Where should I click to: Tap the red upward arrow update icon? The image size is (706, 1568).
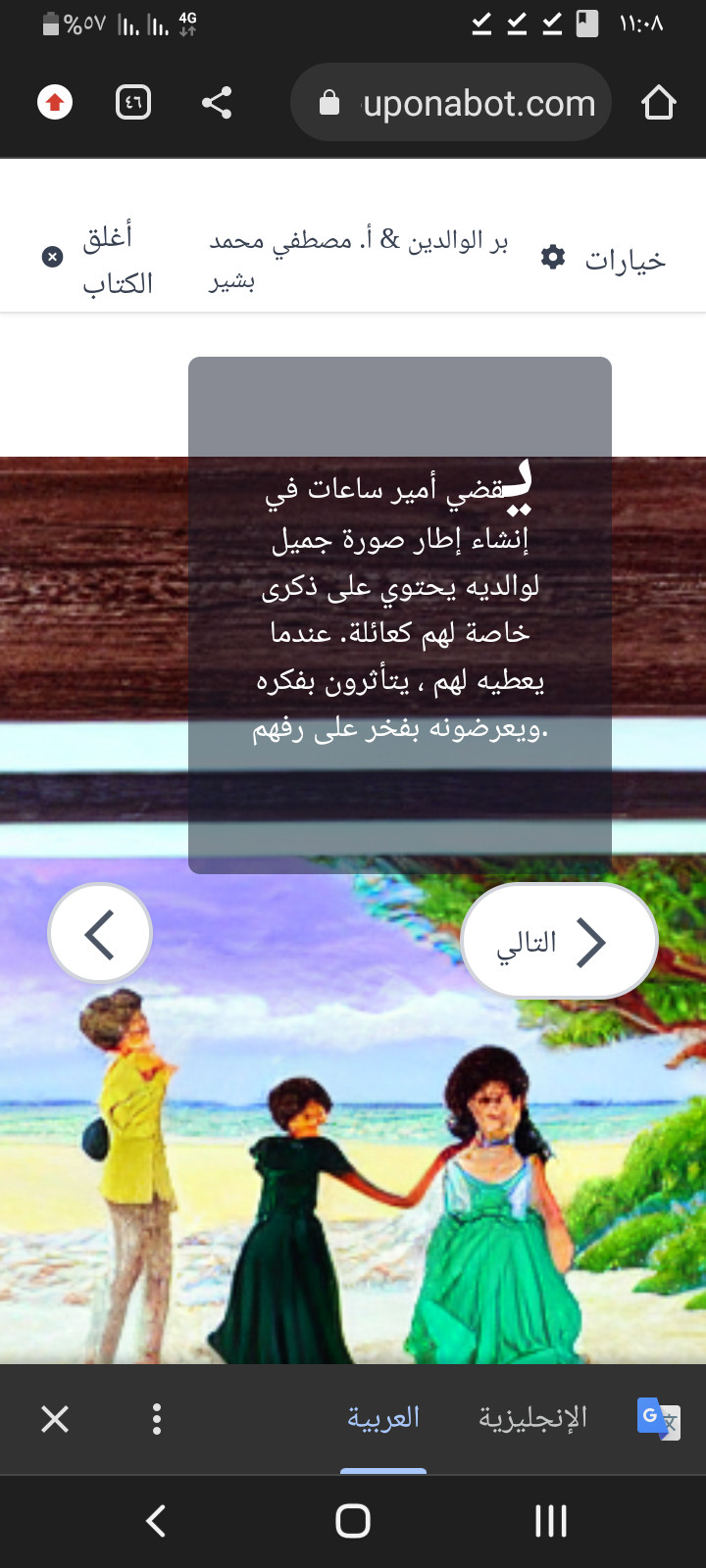(55, 102)
